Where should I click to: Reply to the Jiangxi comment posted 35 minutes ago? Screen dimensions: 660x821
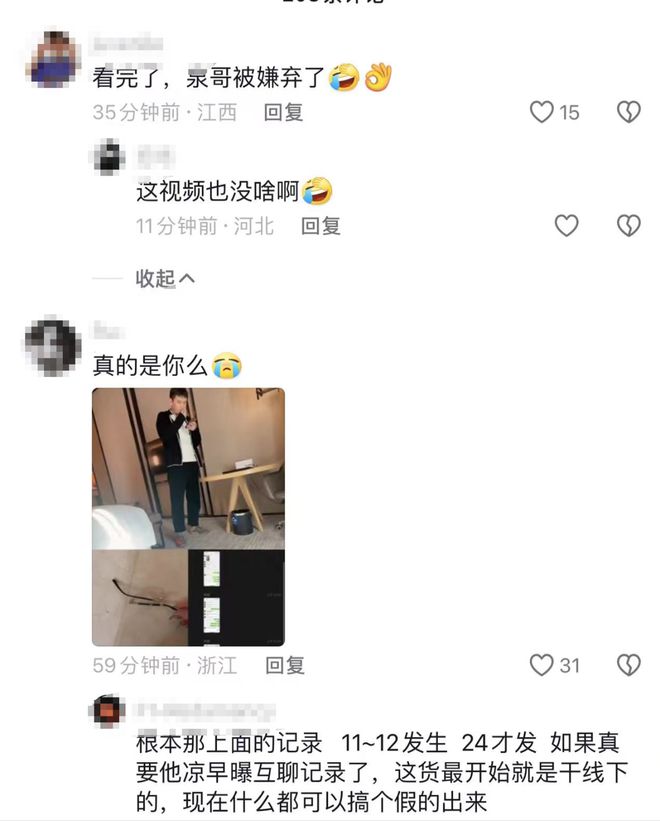coord(283,112)
